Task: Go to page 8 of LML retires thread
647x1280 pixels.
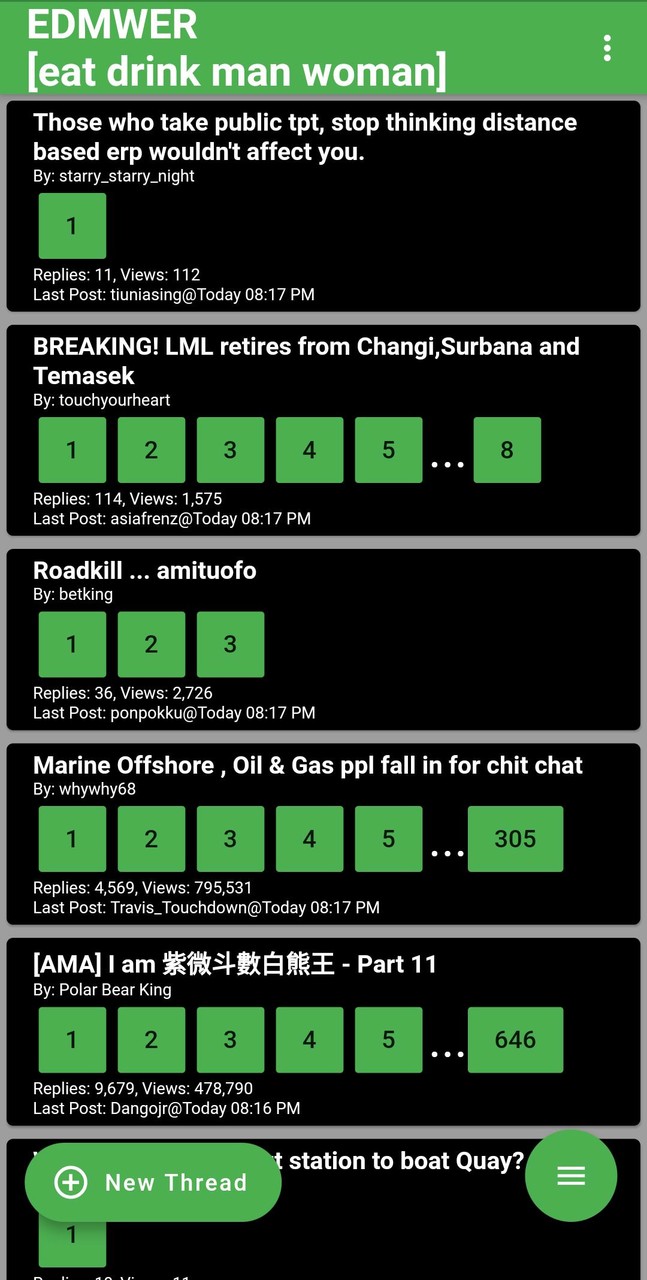Action: (507, 450)
